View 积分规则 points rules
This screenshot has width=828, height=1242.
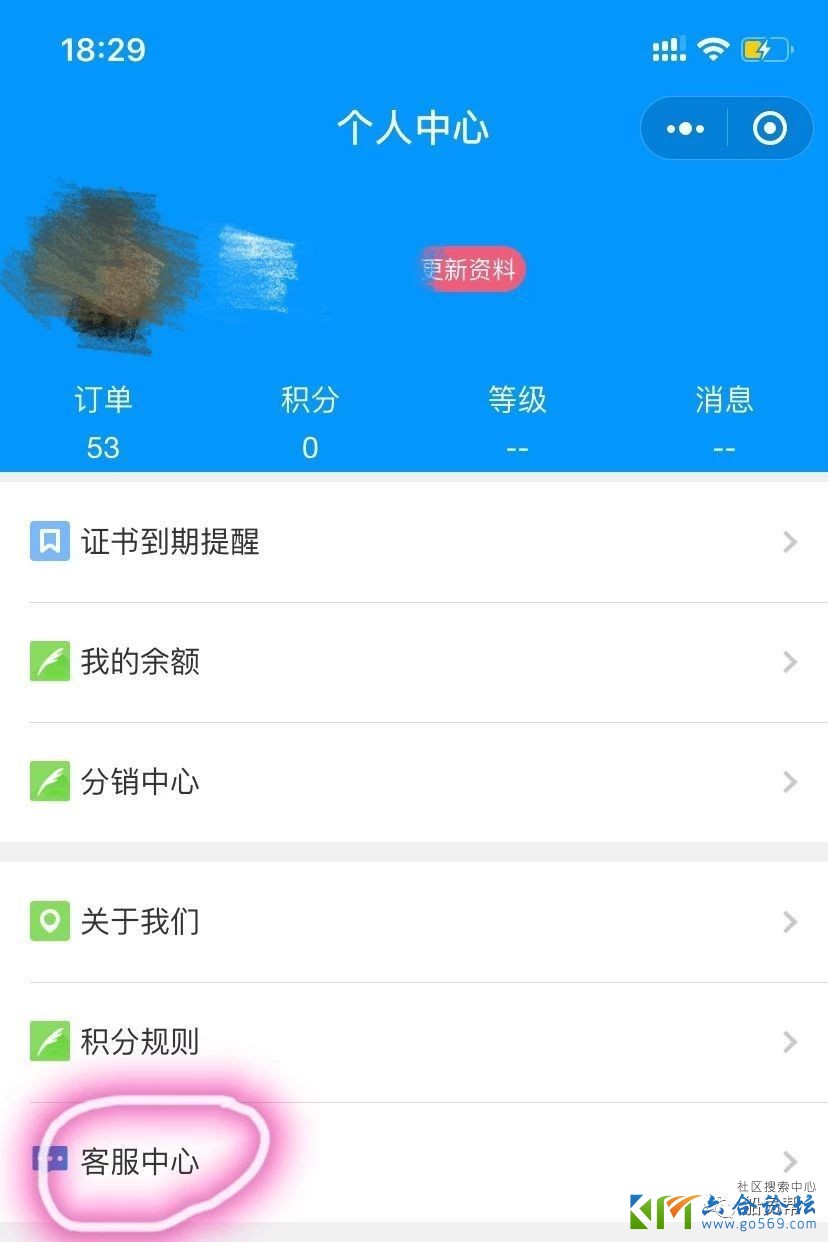pyautogui.click(x=414, y=1042)
